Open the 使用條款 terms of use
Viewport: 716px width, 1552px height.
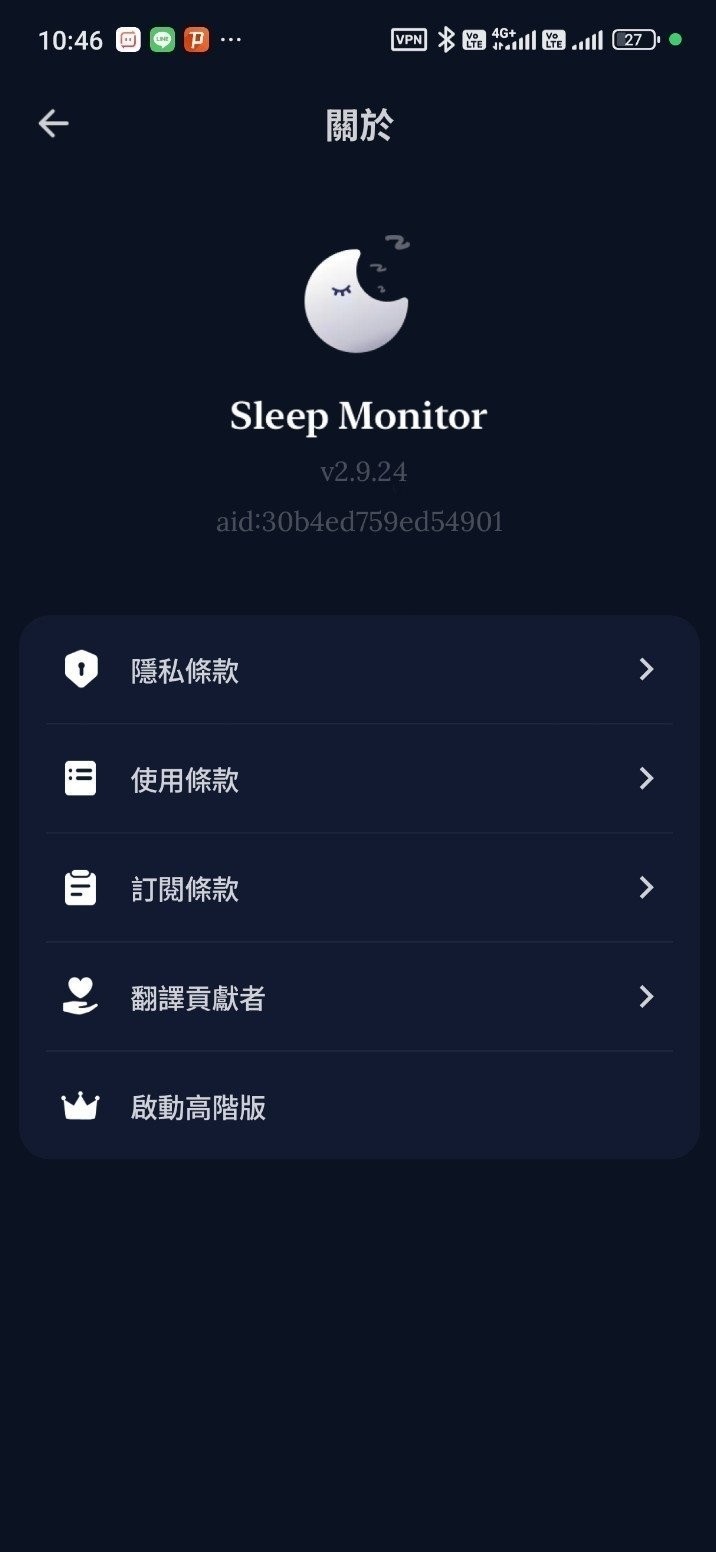pos(358,779)
